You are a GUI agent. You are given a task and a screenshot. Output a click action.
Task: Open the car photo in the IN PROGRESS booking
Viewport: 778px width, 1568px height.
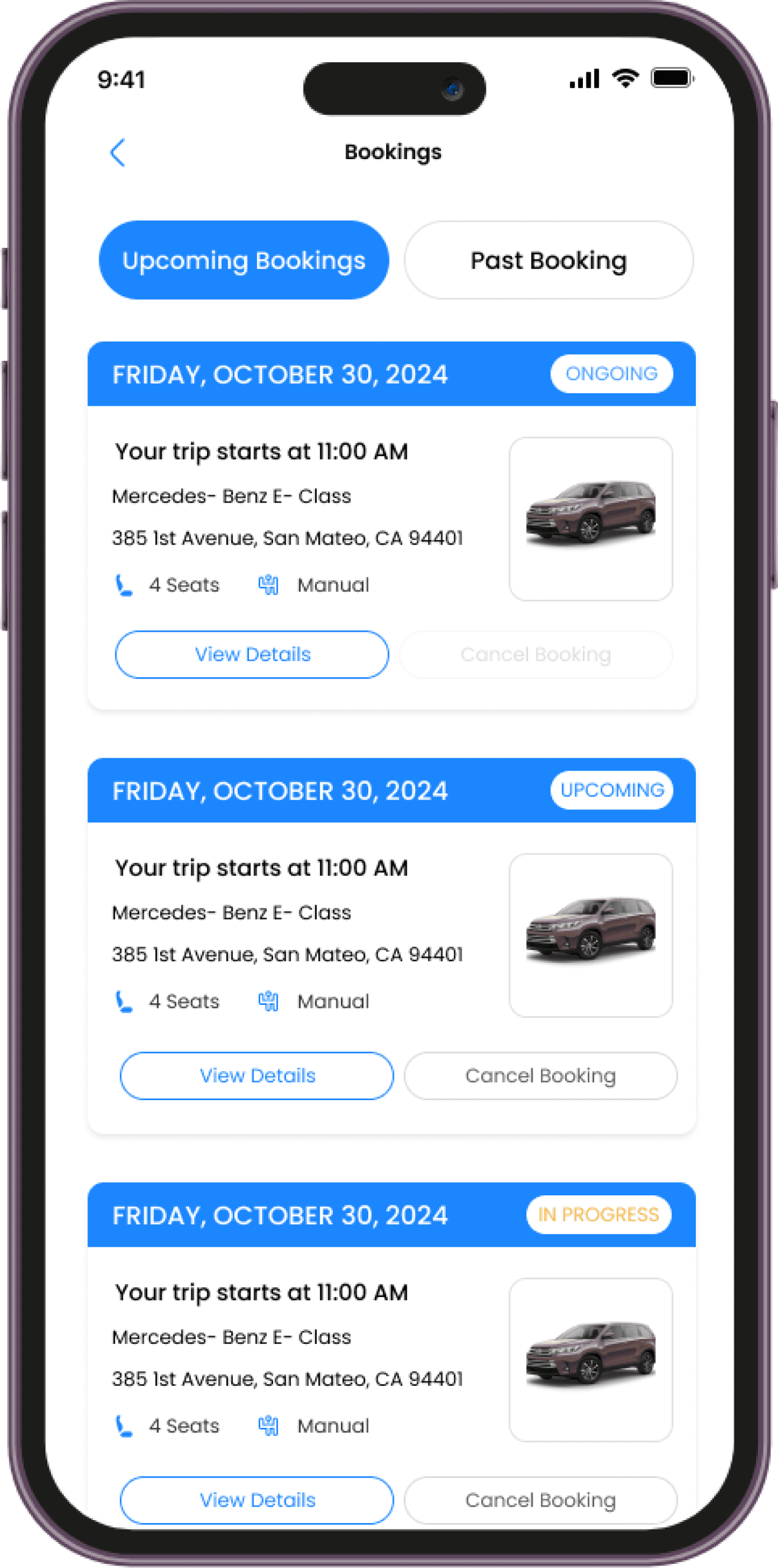pyautogui.click(x=591, y=1359)
